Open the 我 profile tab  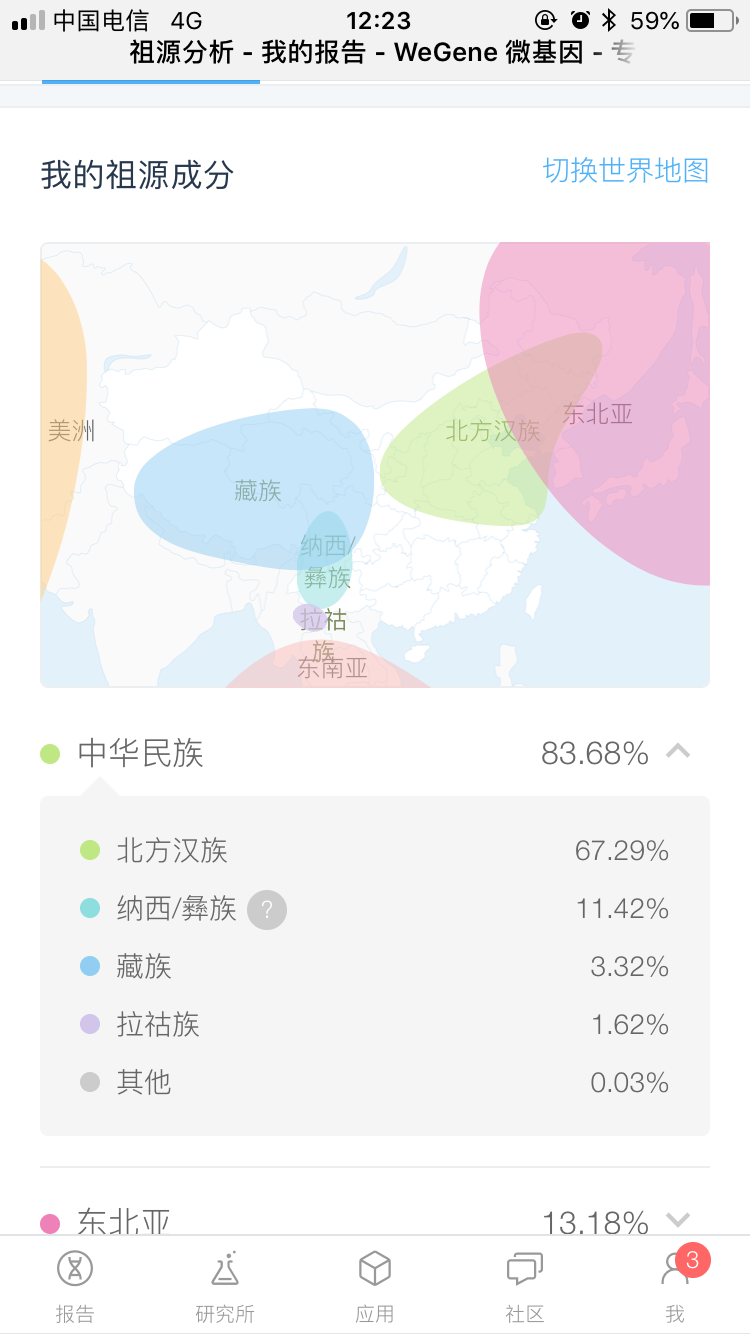point(675,1285)
